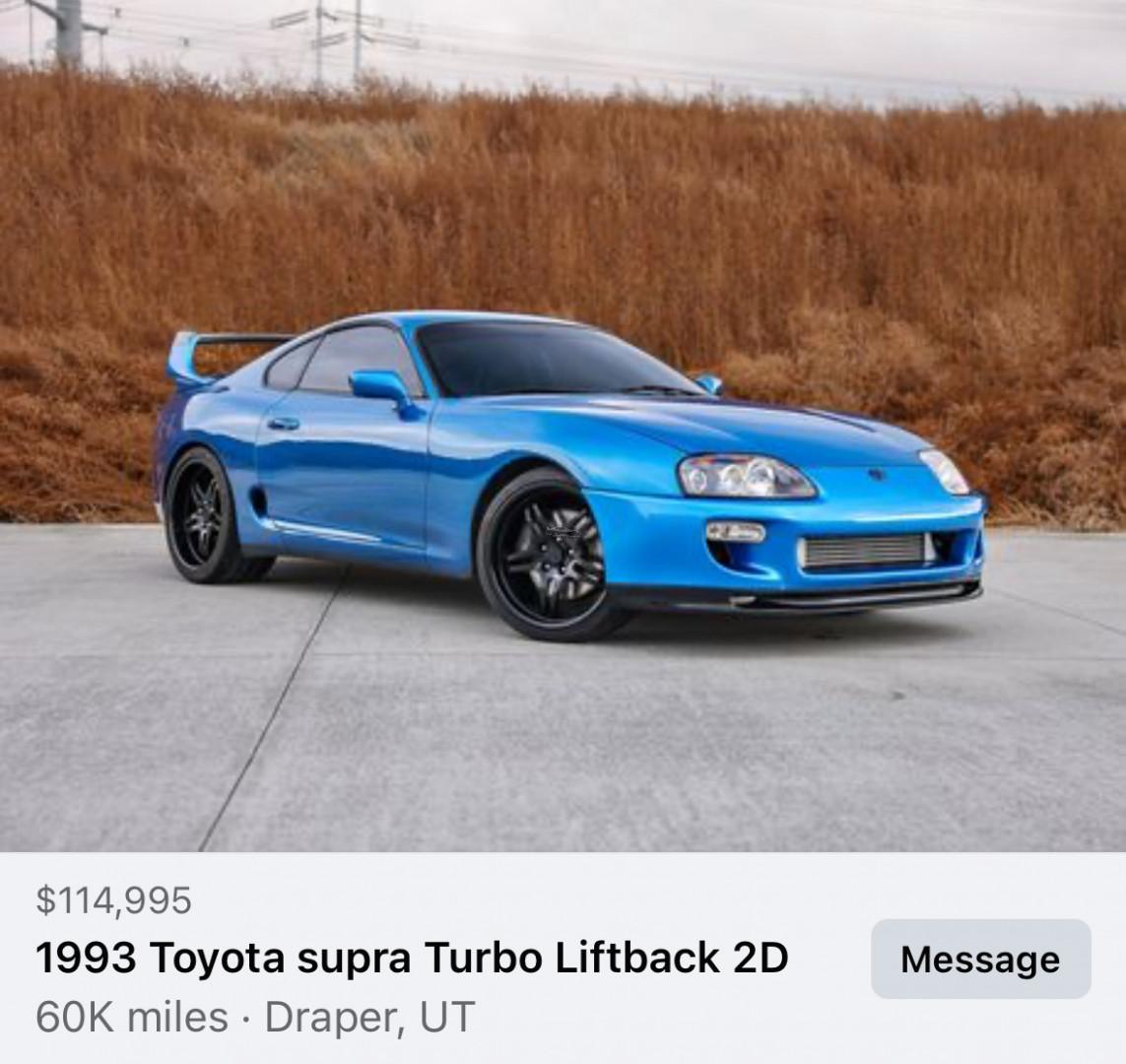Message the seller of the Supra
1126x1064 pixels.
(980, 959)
